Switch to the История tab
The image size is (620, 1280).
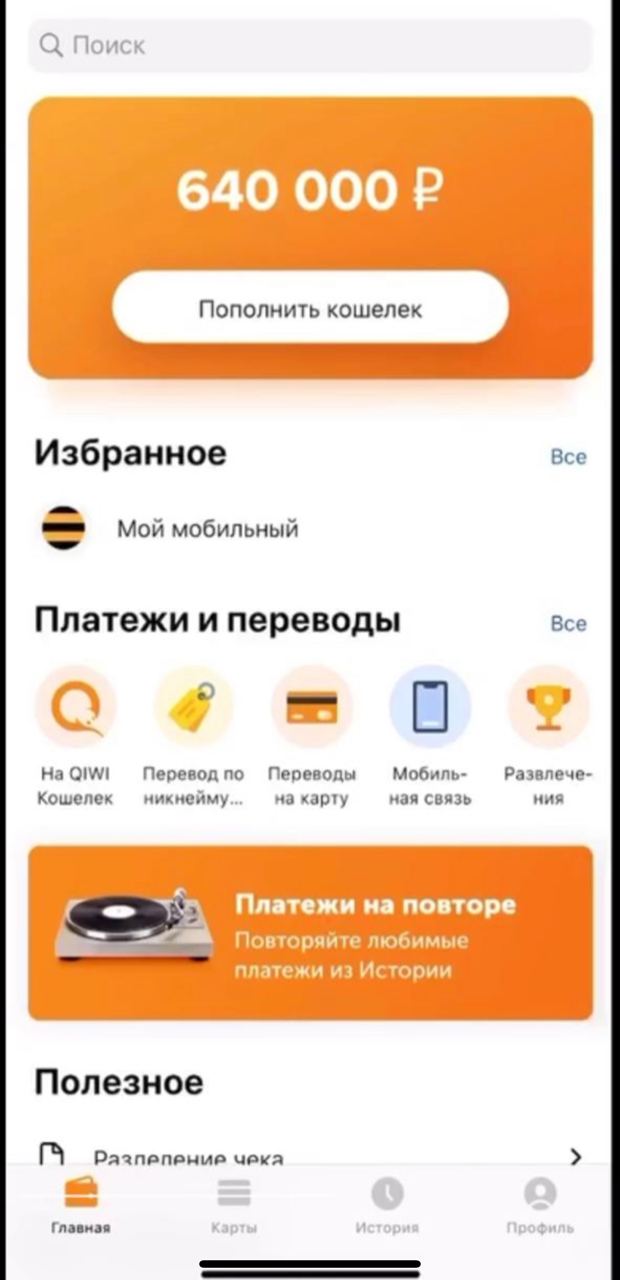point(387,1205)
